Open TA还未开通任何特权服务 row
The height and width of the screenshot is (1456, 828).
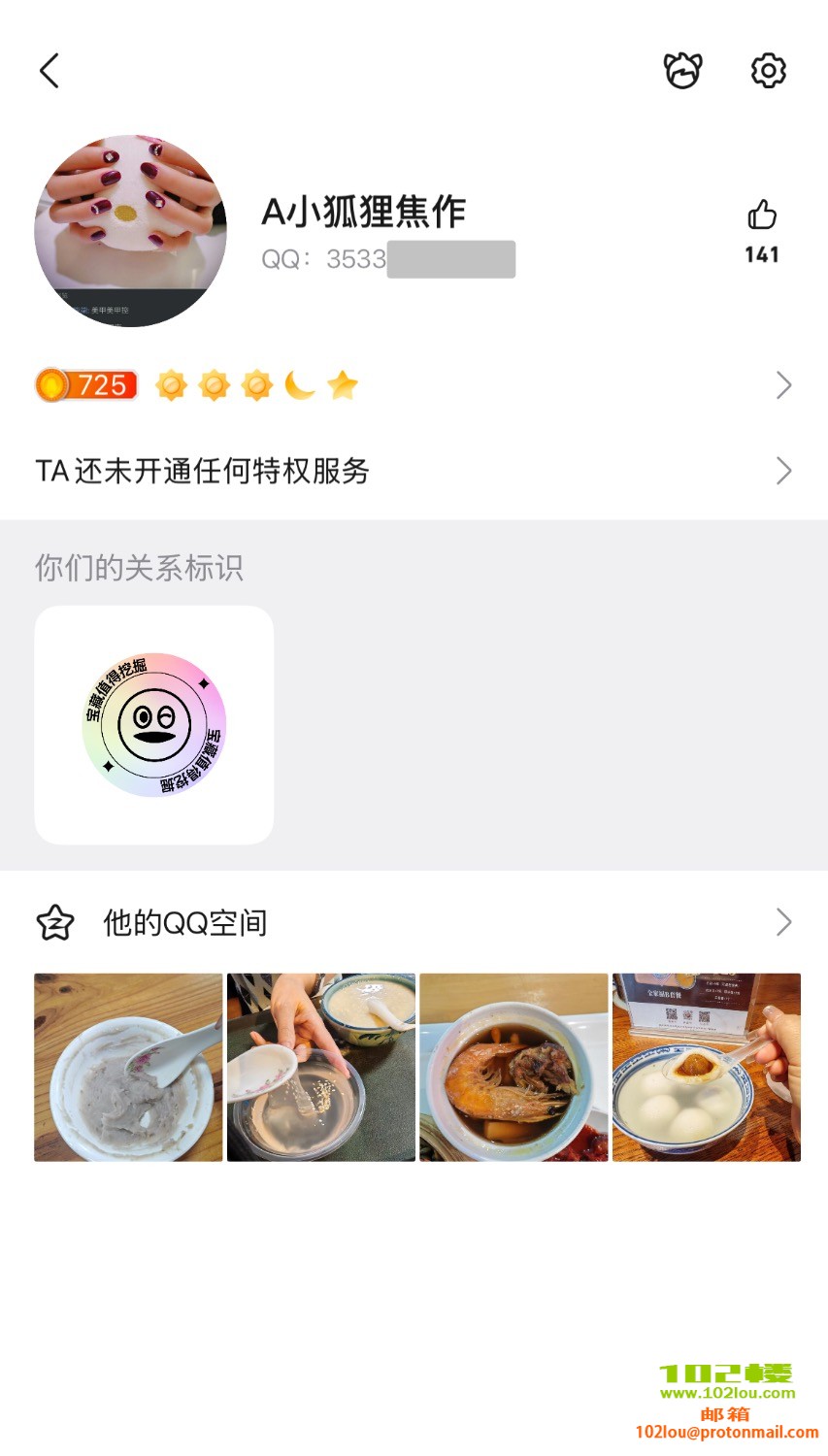point(414,471)
